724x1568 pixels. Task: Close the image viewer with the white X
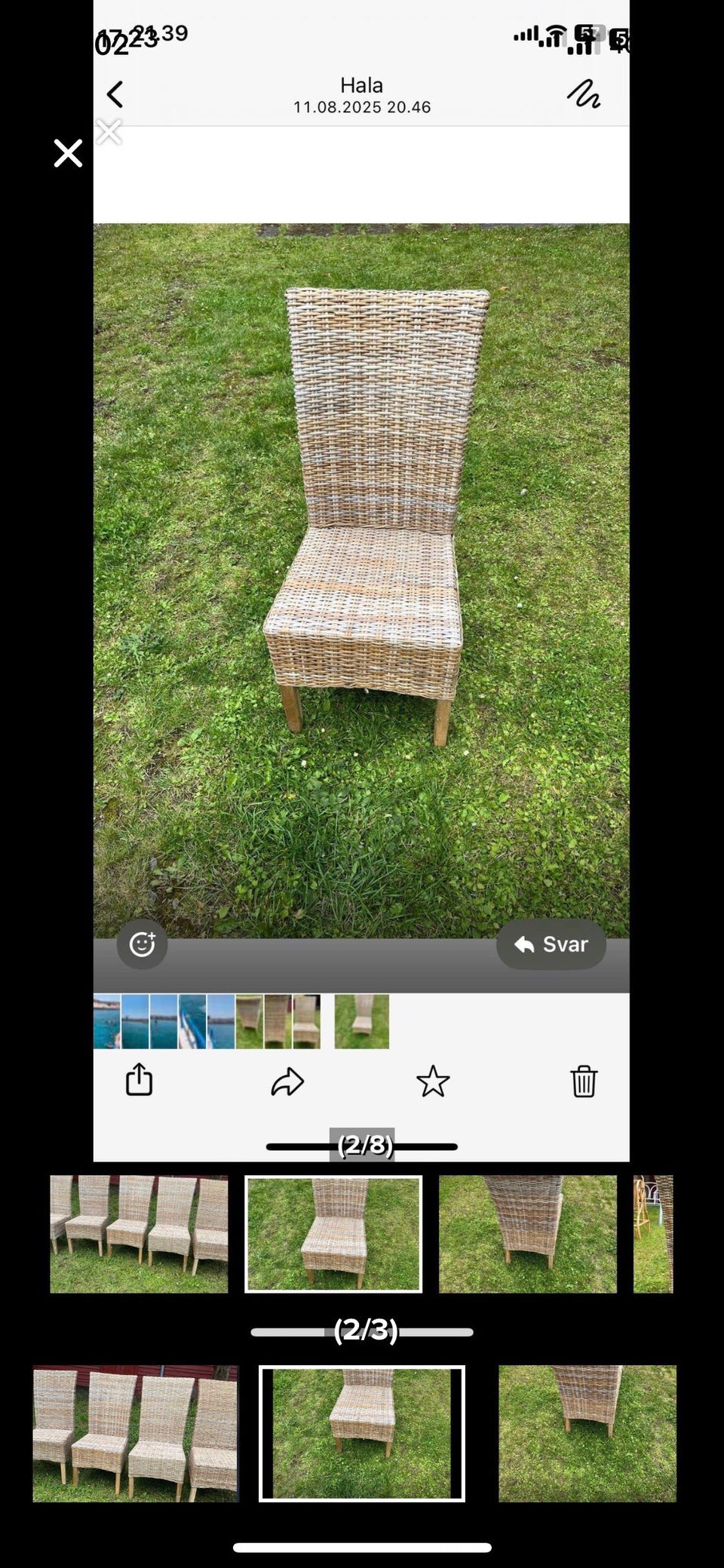68,153
